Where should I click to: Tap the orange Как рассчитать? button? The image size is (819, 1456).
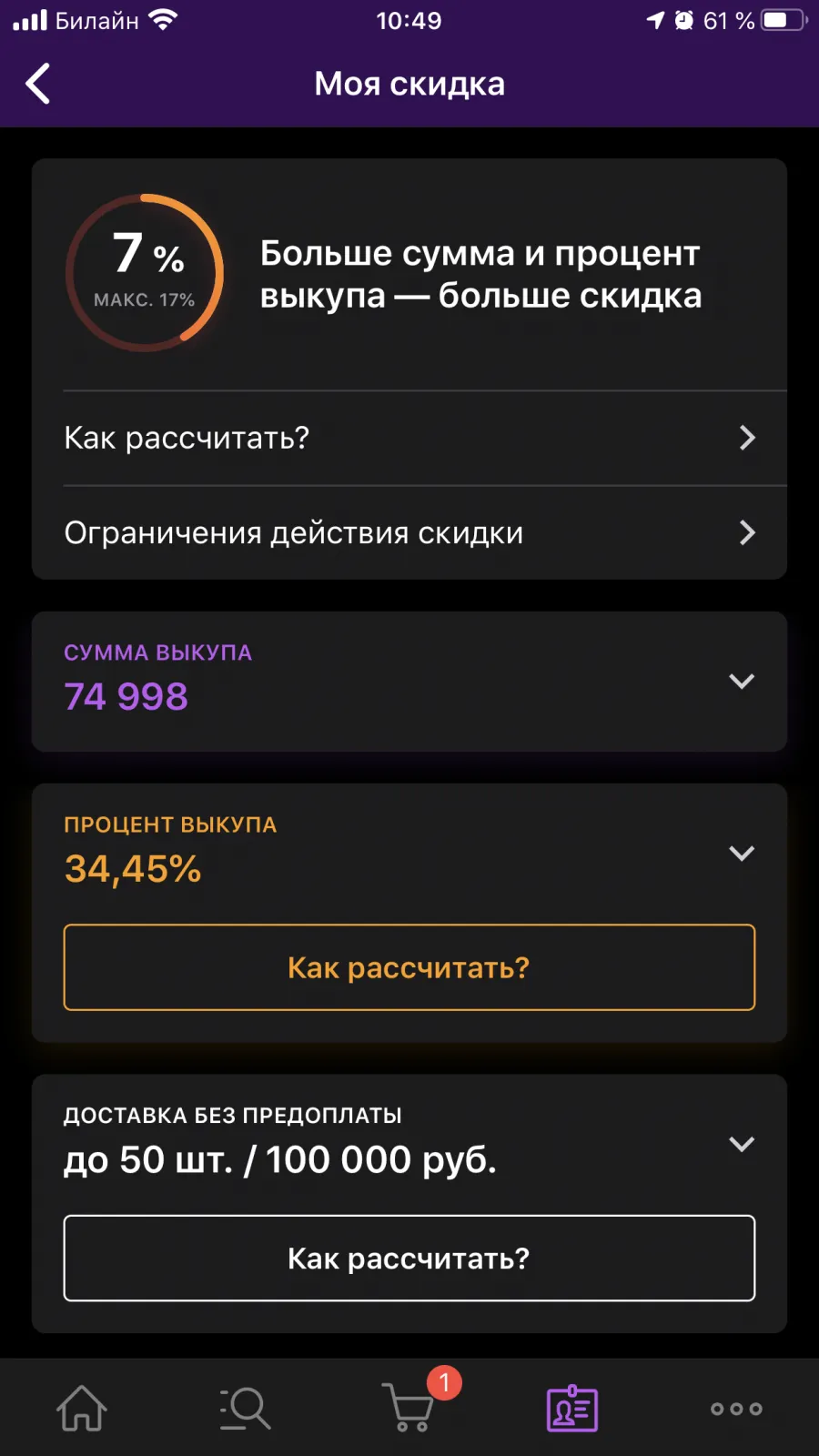click(409, 967)
